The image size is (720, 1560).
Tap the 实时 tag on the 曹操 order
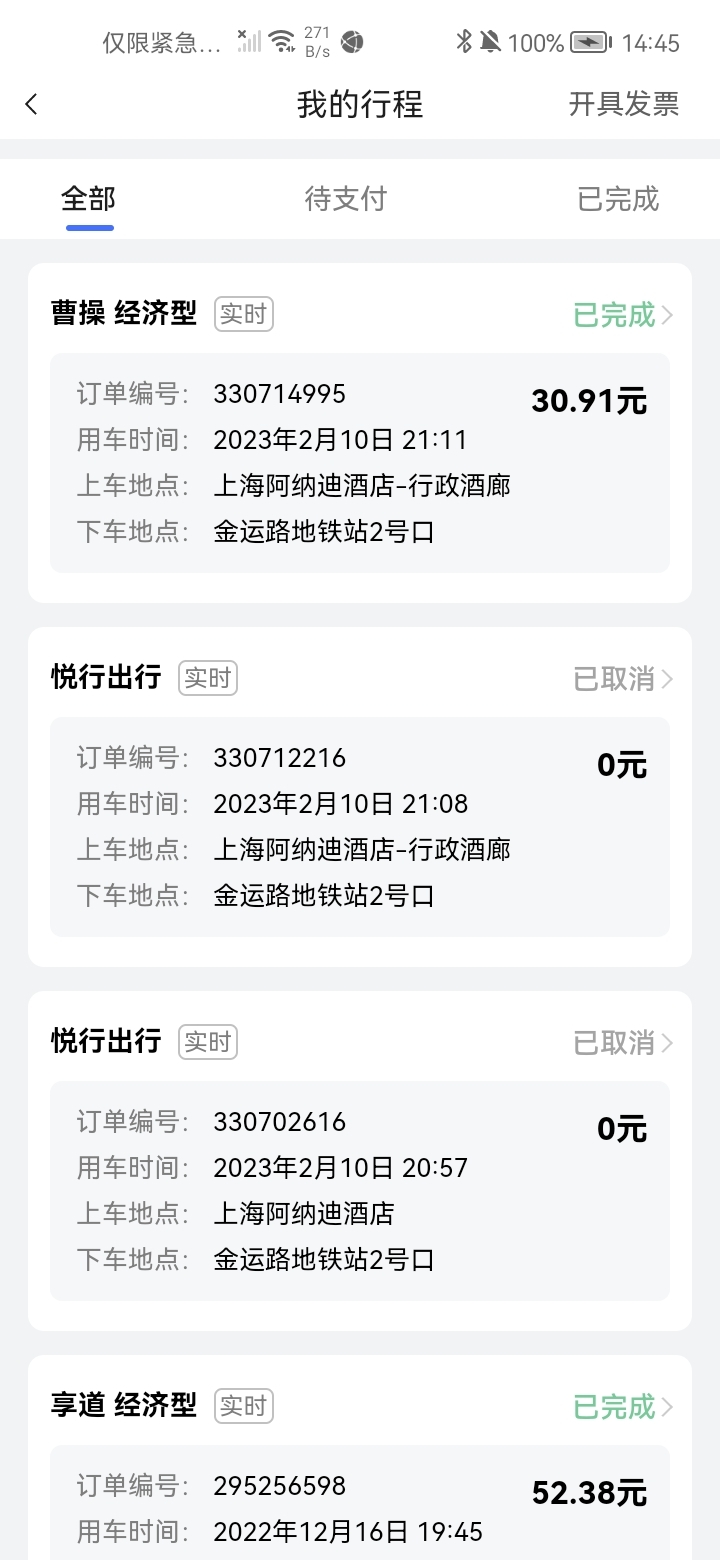pos(243,314)
